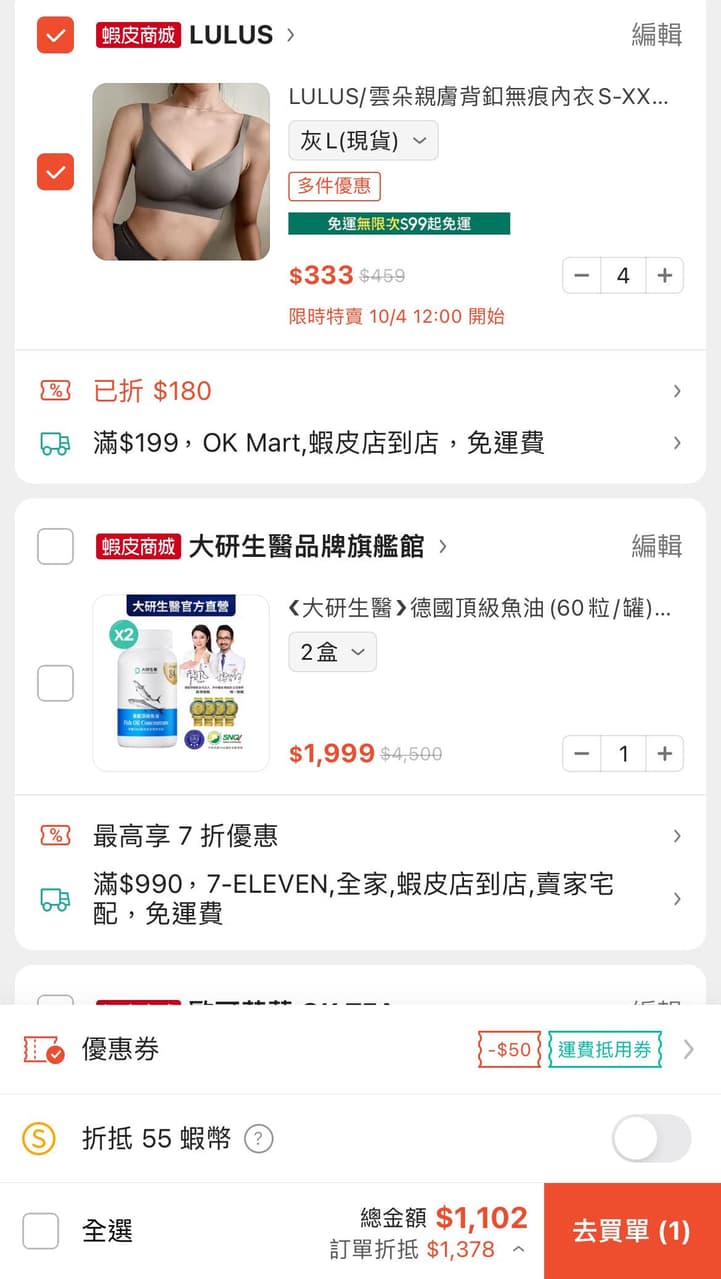Enable the 折抵 55 蝦幣 toggle switch
Image resolution: width=721 pixels, height=1279 pixels.
[x=651, y=1138]
